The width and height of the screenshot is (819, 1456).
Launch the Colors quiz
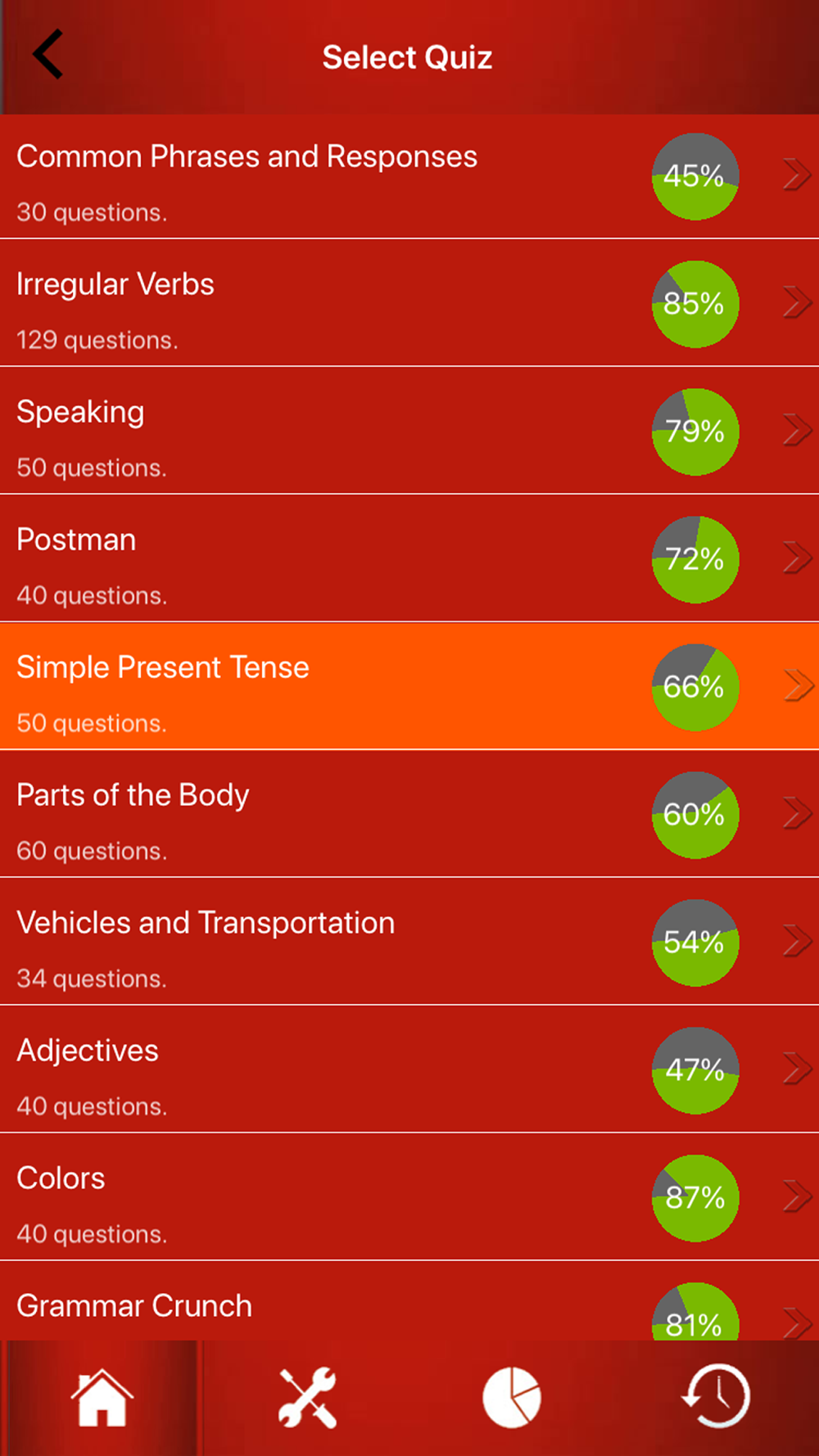pos(409,1197)
